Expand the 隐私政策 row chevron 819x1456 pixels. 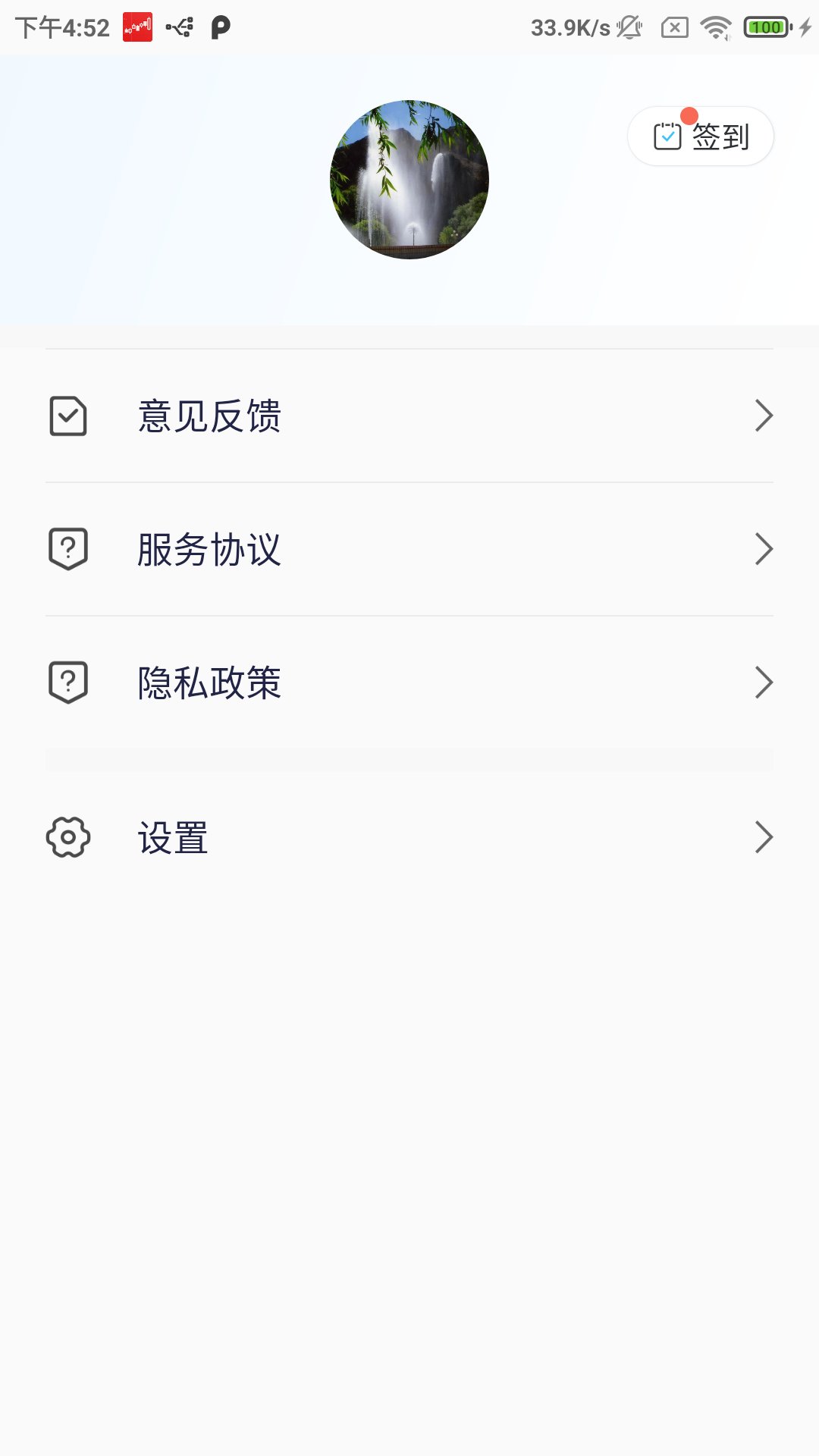coord(764,682)
